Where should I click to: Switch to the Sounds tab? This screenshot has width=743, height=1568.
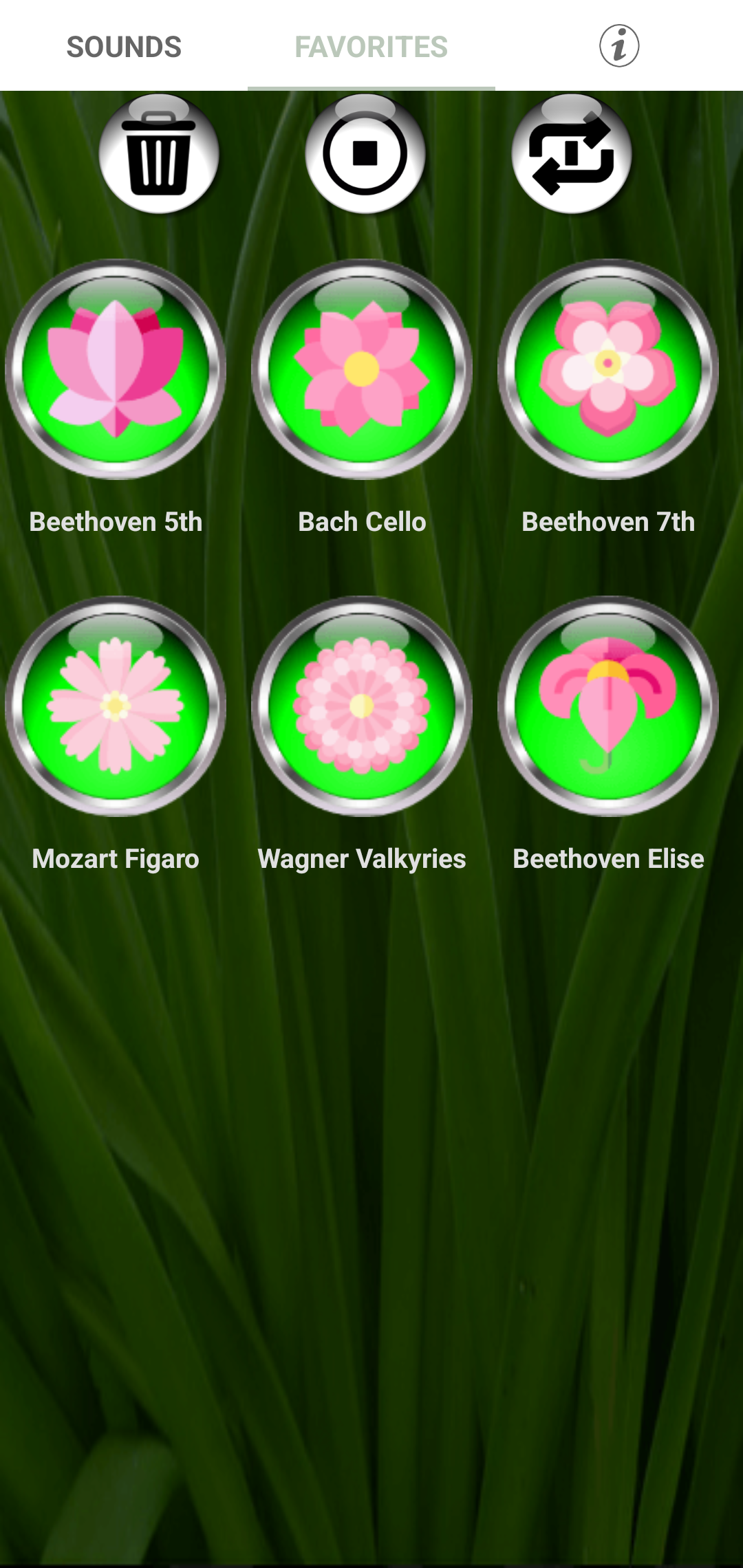(x=124, y=47)
